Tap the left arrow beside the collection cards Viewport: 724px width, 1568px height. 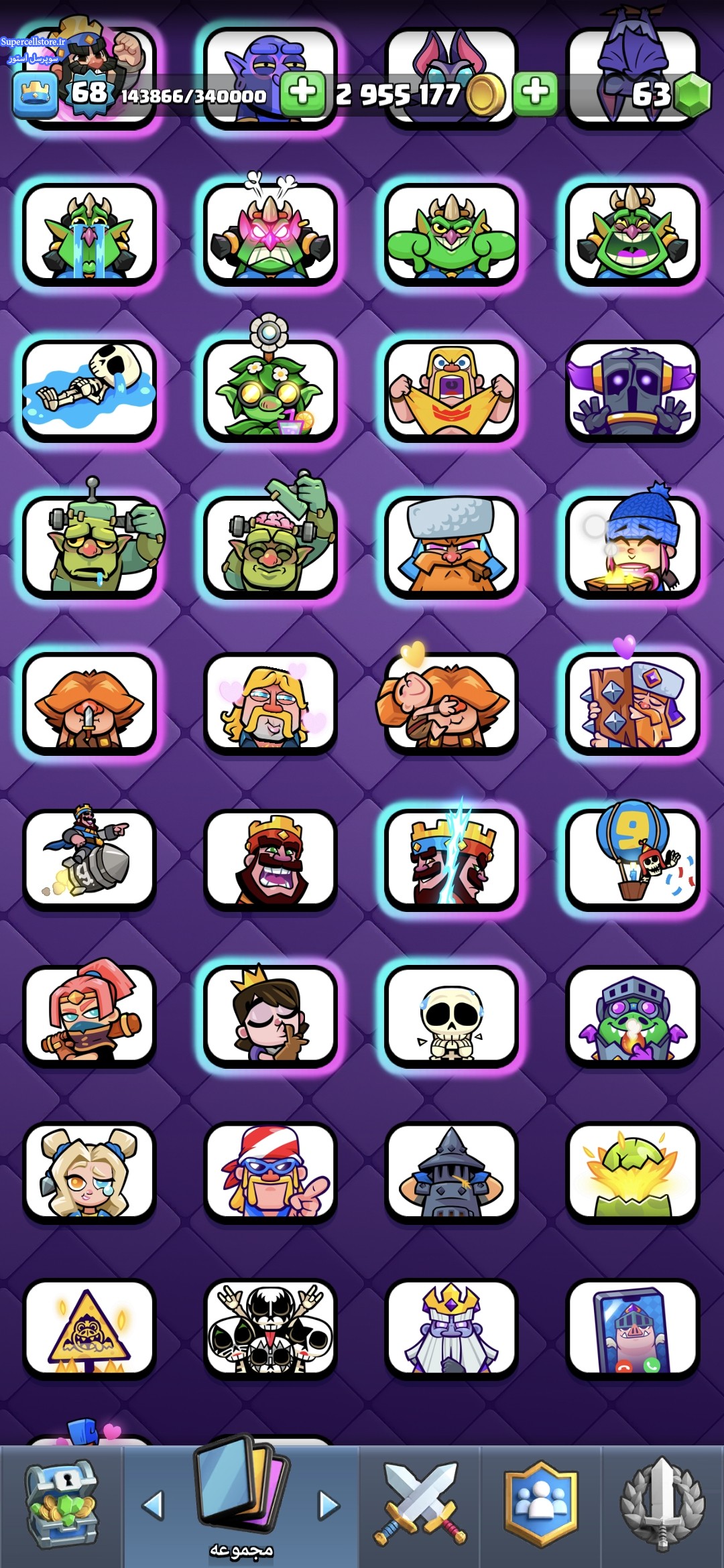[154, 1505]
